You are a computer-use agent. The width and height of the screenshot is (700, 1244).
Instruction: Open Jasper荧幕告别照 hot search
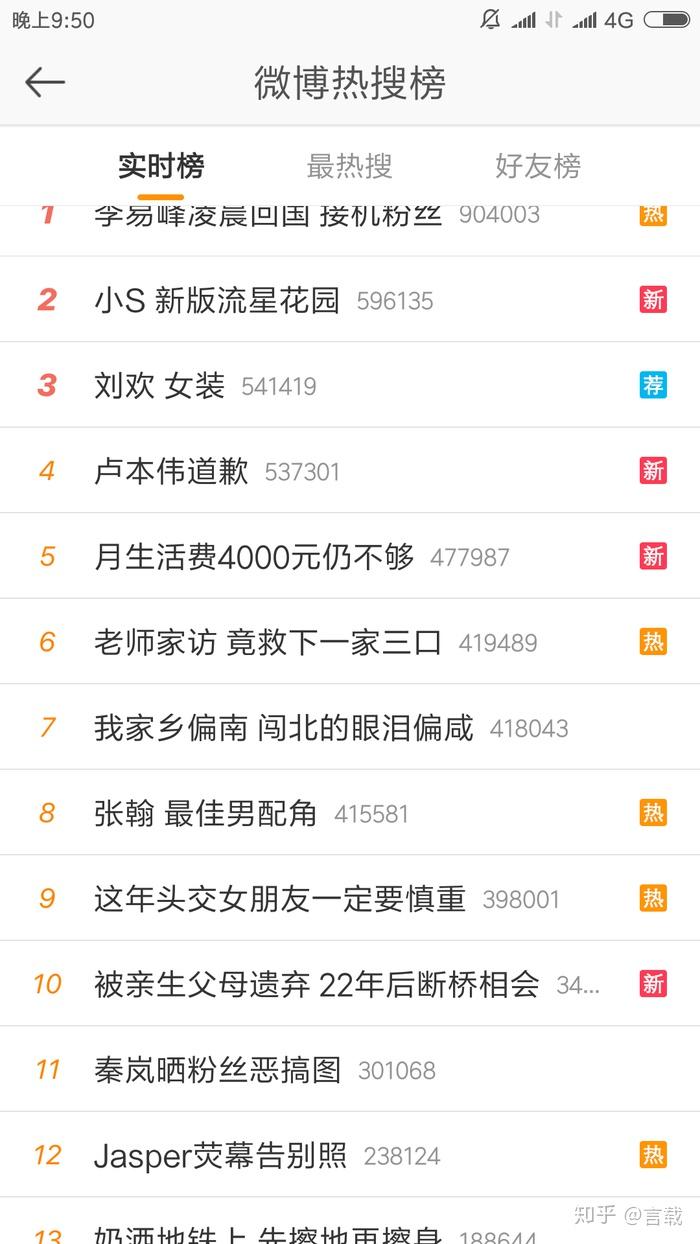(x=220, y=1156)
